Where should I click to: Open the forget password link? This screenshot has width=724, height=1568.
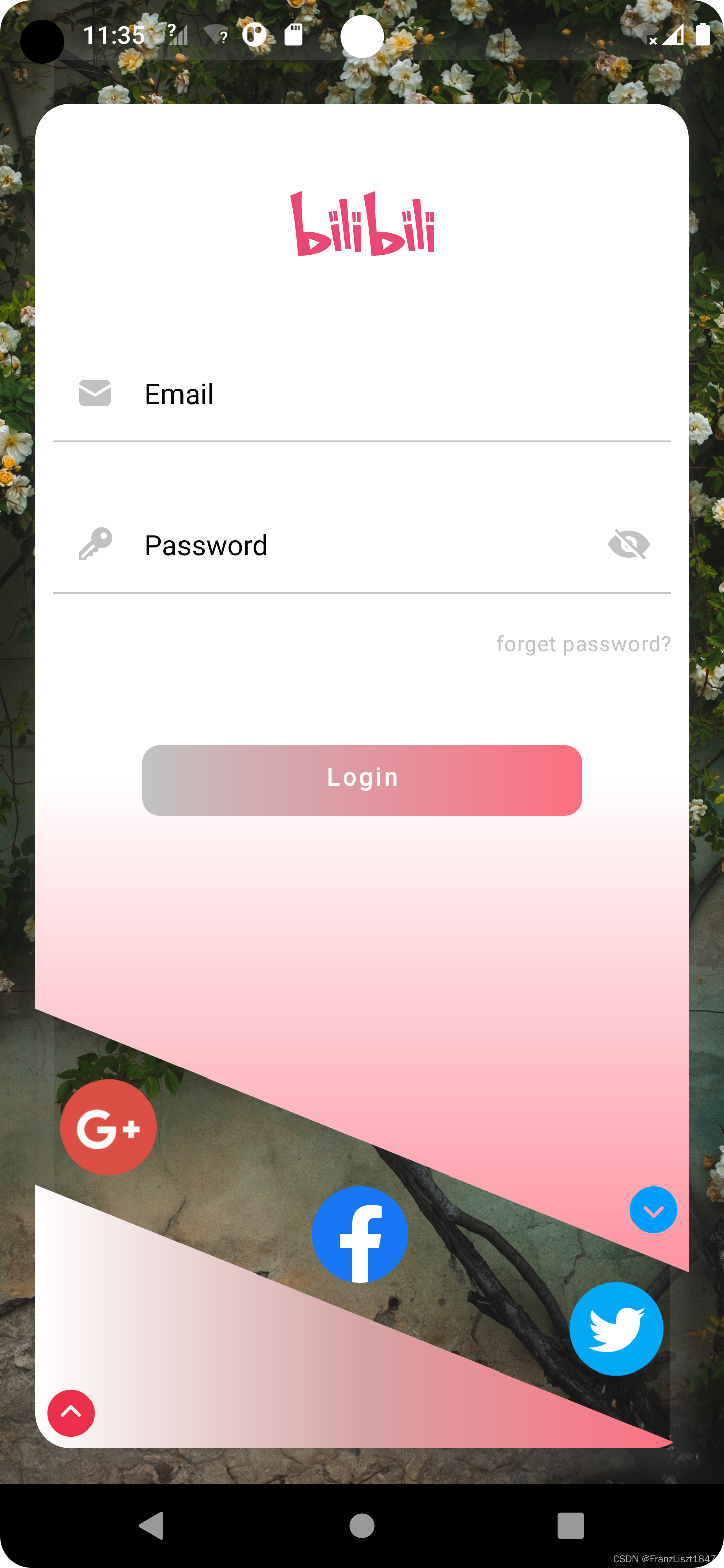click(583, 644)
